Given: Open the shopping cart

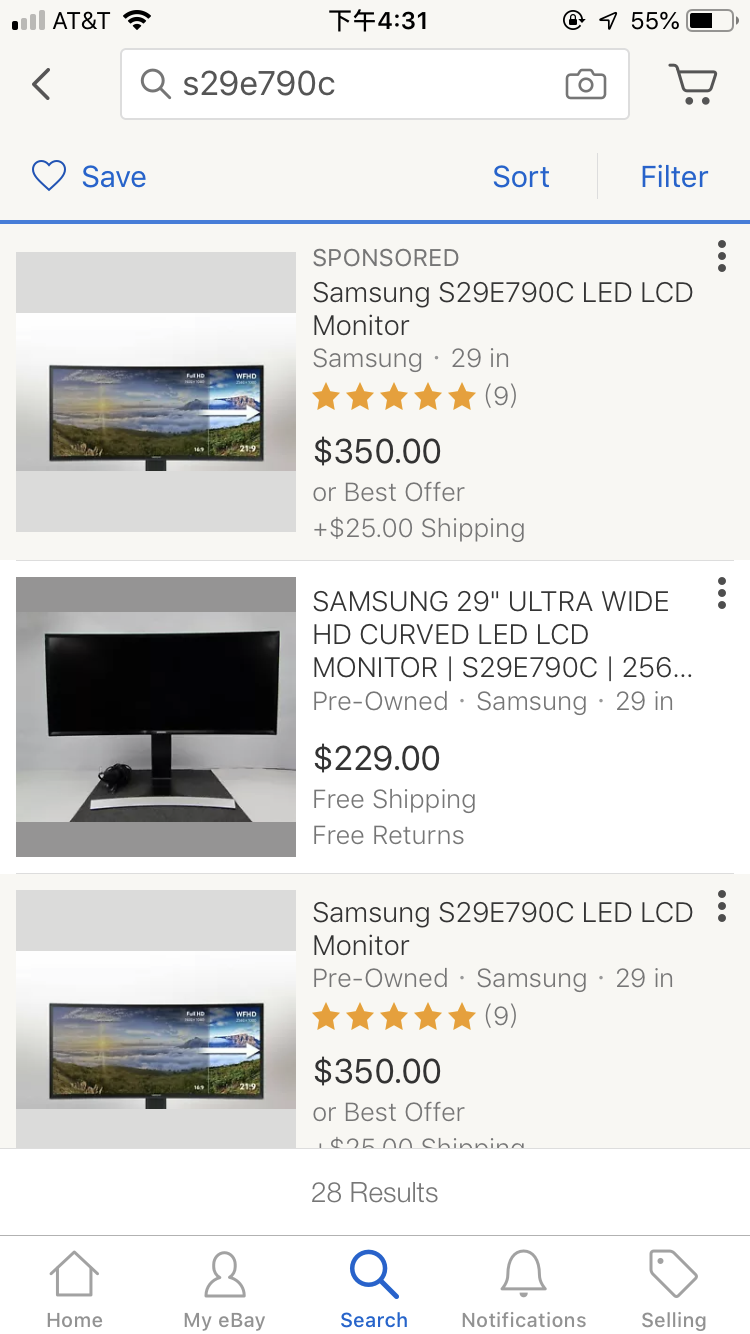Looking at the screenshot, I should 693,84.
